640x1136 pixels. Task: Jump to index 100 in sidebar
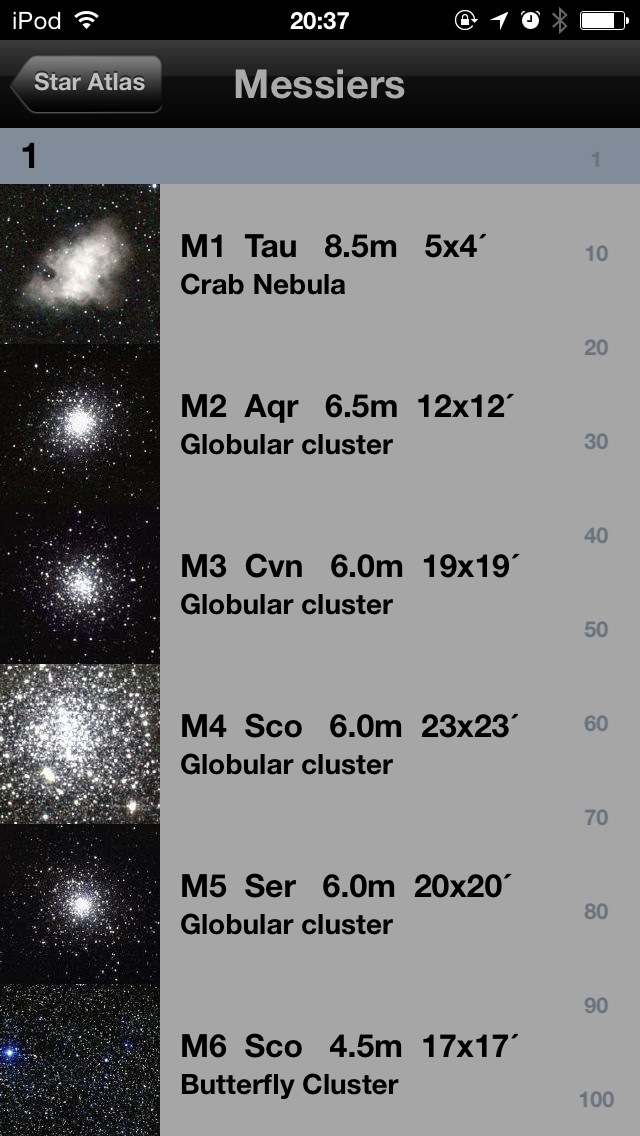click(x=596, y=1100)
